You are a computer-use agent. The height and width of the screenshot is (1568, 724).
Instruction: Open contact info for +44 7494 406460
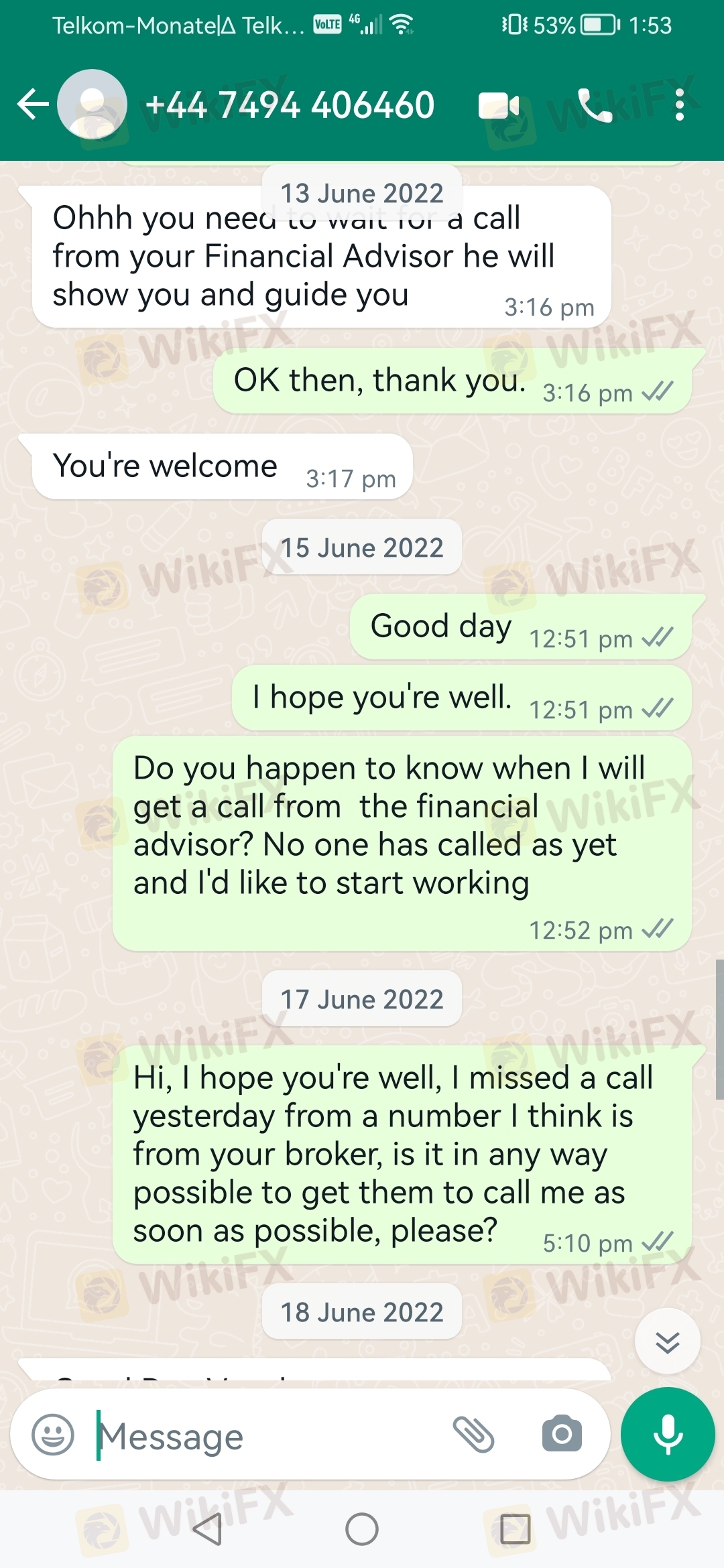[x=290, y=105]
